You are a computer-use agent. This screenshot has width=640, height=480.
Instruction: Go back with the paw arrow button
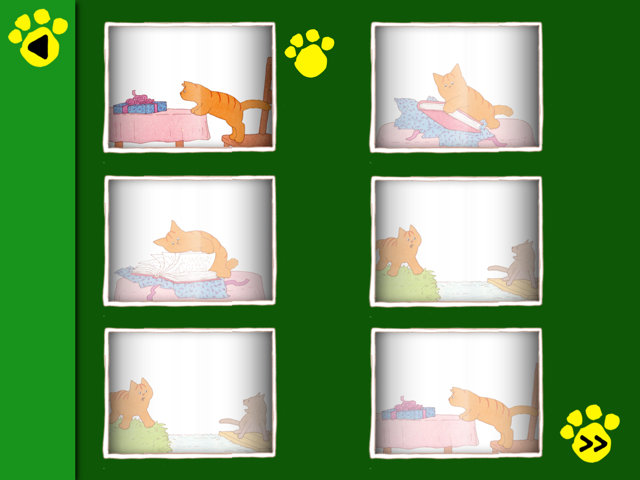coord(37,41)
